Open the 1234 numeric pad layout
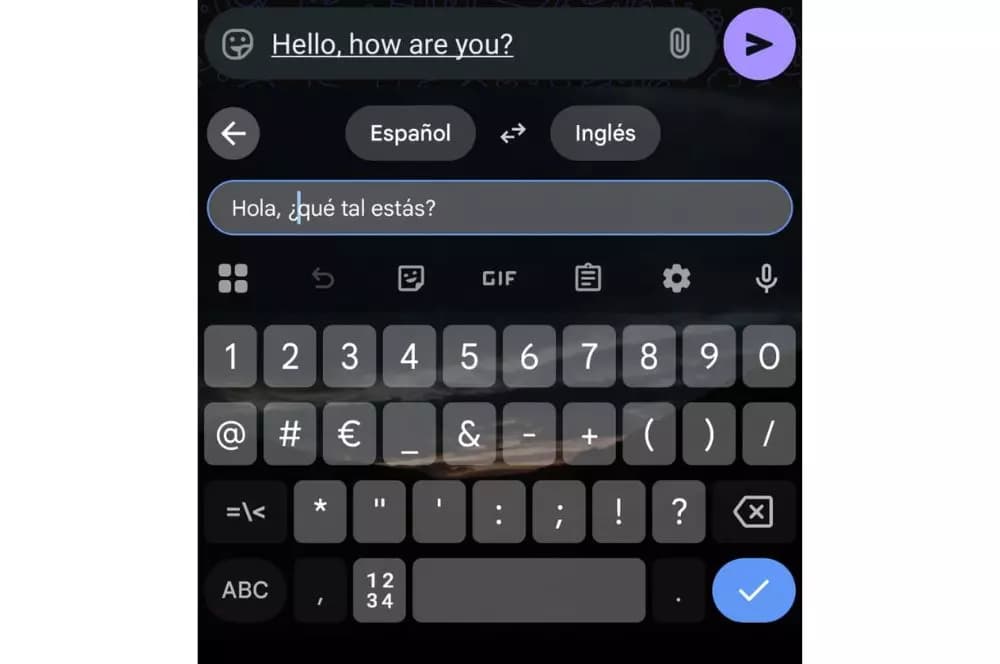1000x664 pixels. (x=380, y=590)
